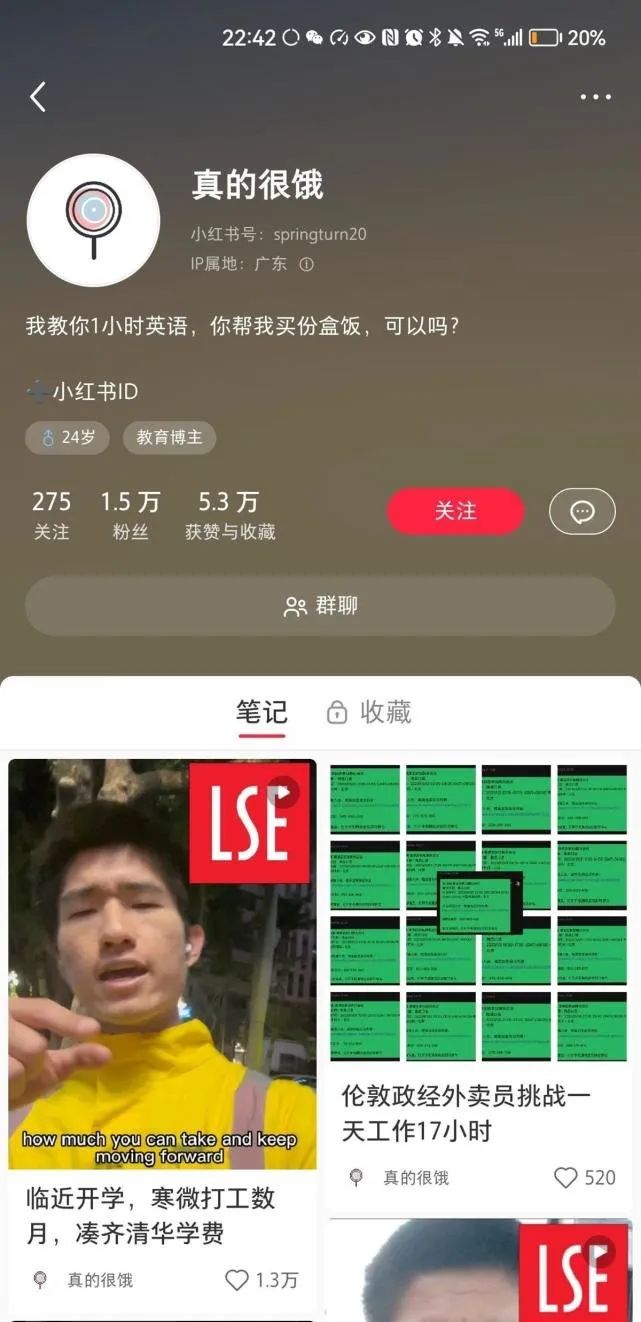Tap the 教育博主 chip
Image resolution: width=641 pixels, height=1322 pixels.
[169, 437]
